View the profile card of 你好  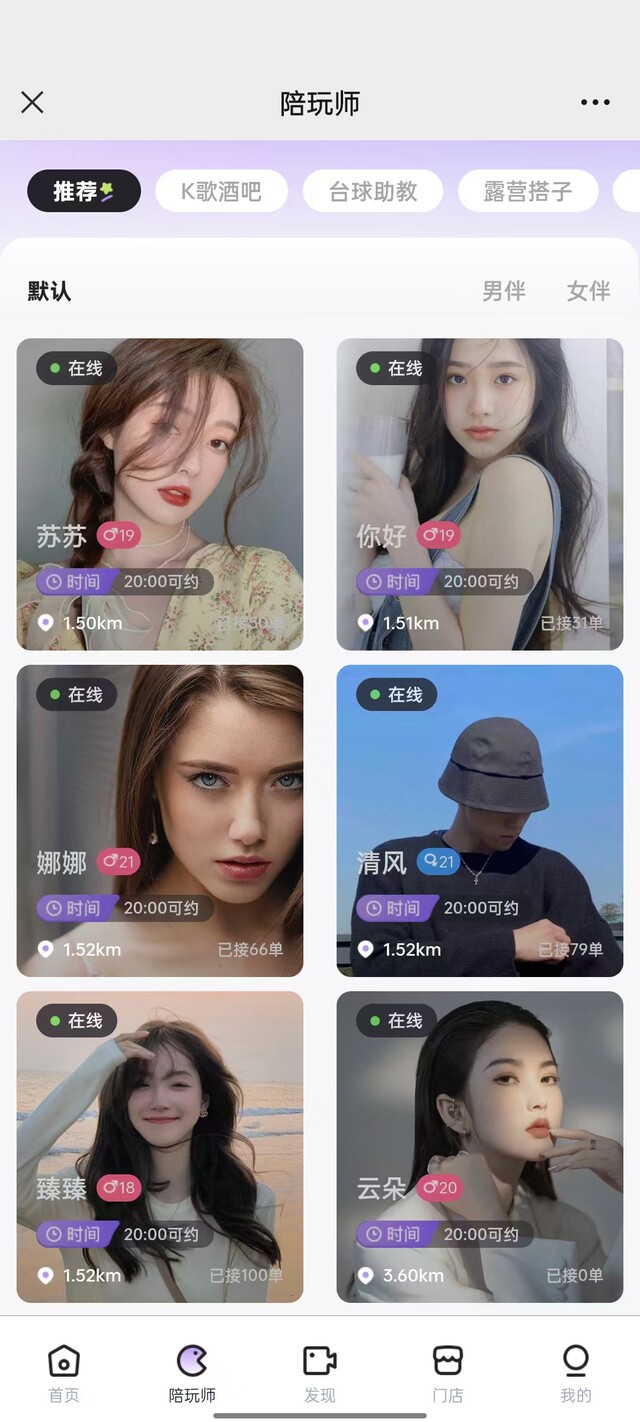480,494
